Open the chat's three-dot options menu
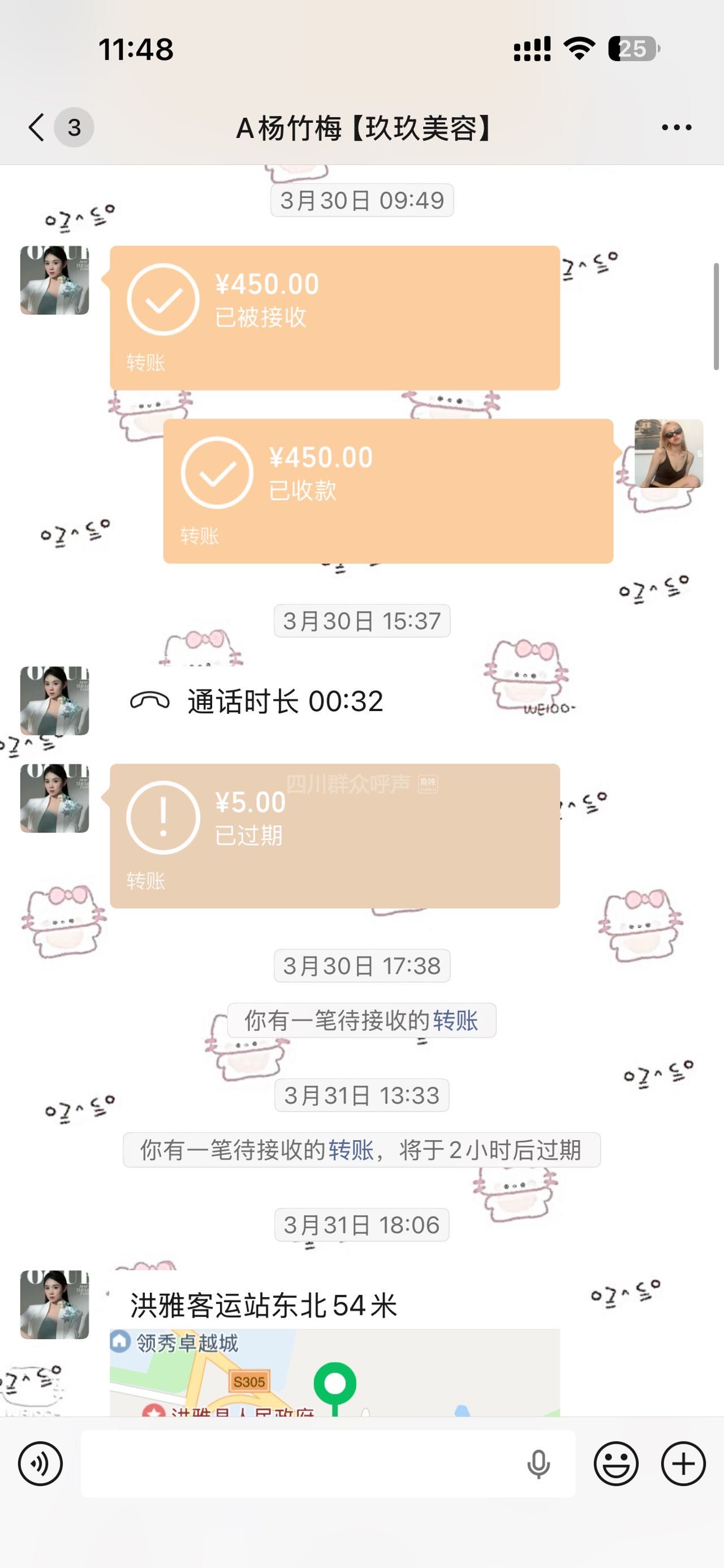Image resolution: width=724 pixels, height=1568 pixels. 676,128
